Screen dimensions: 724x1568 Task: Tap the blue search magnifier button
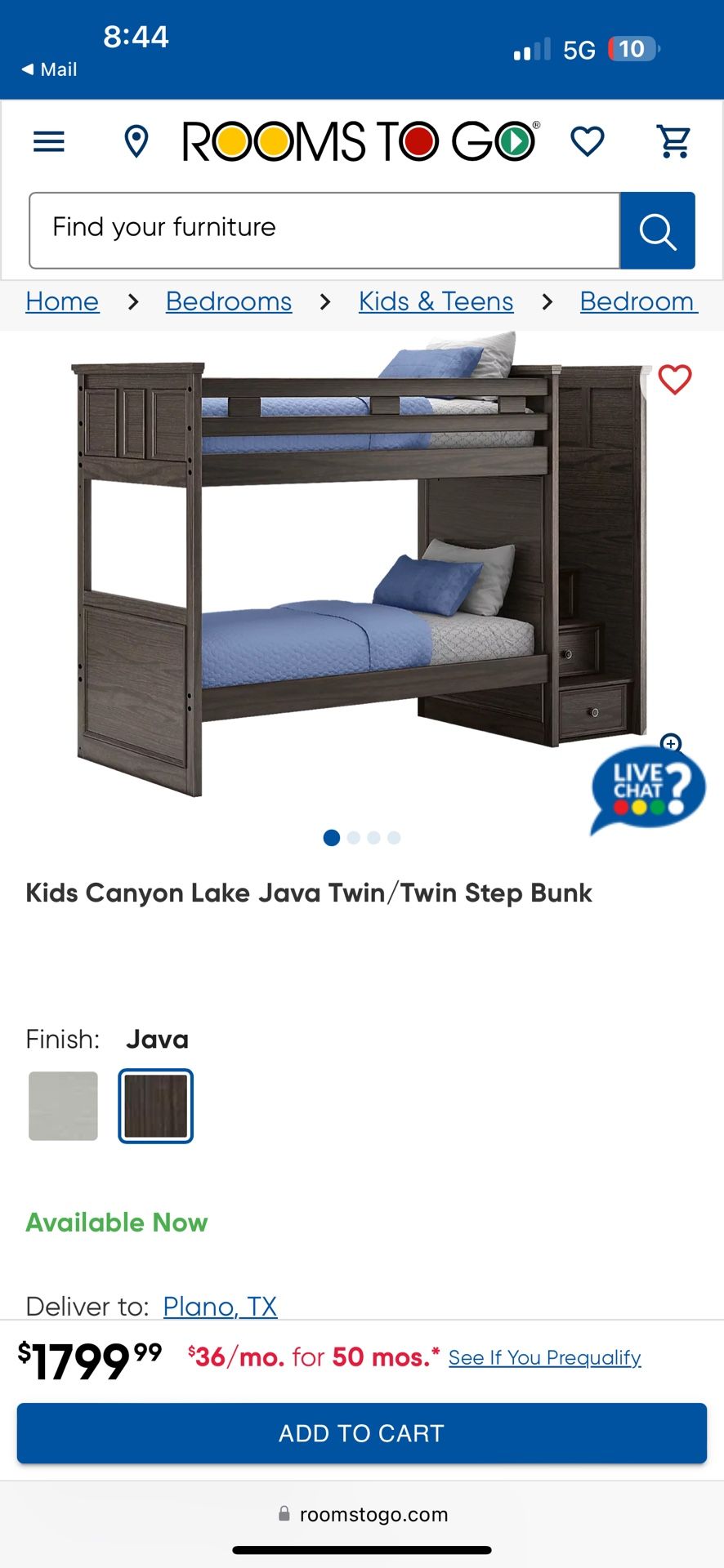(657, 230)
